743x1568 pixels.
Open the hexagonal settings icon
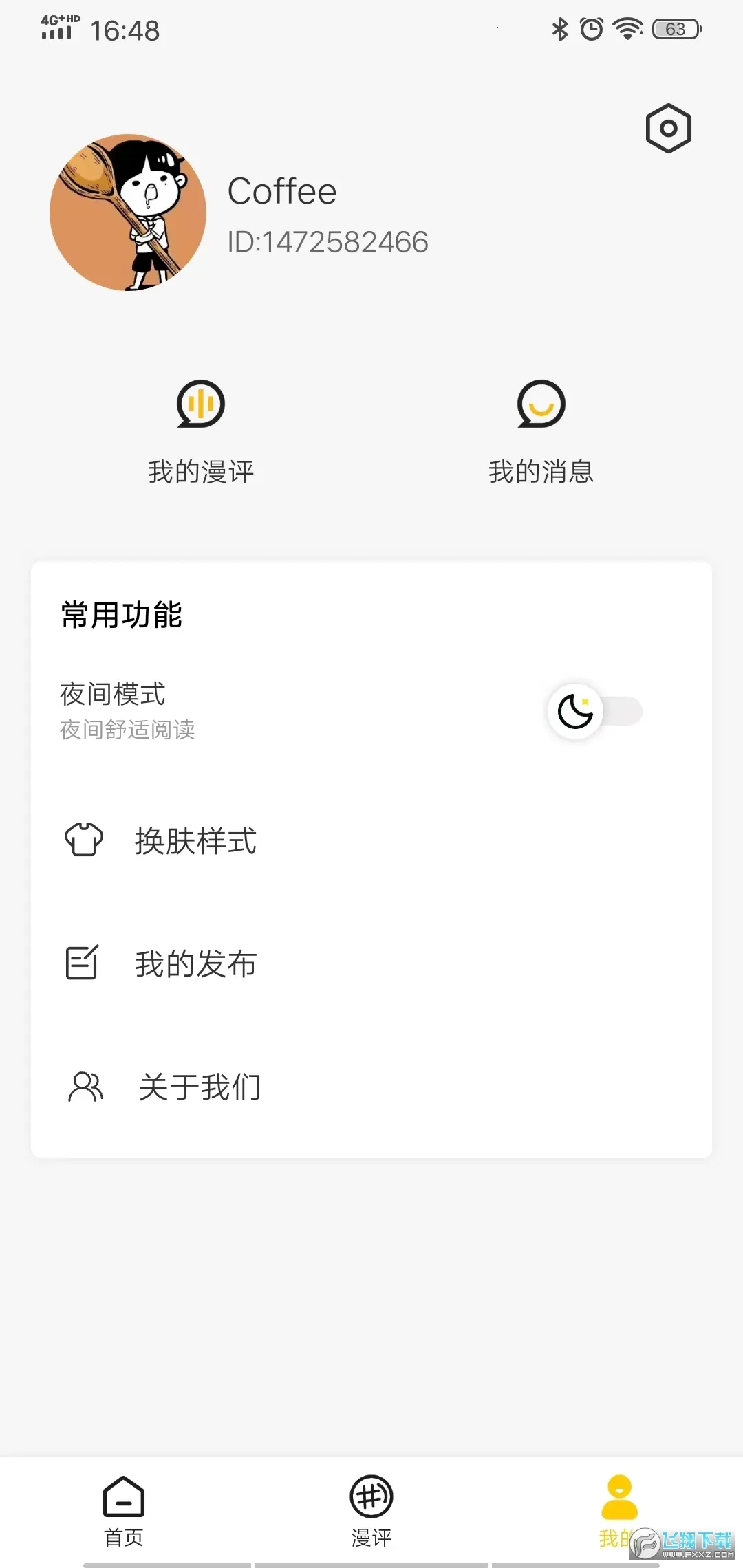(x=668, y=128)
